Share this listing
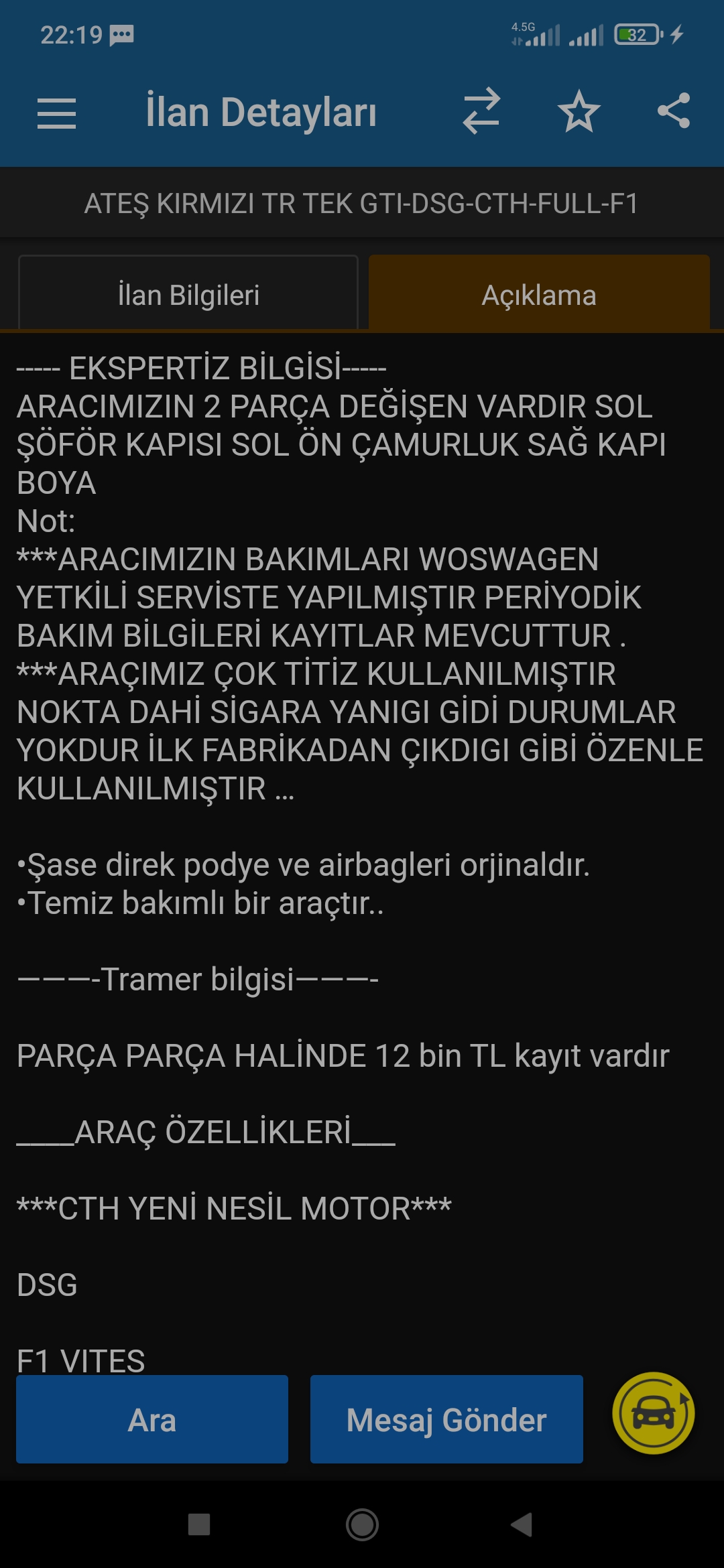Image resolution: width=724 pixels, height=1568 pixels. pyautogui.click(x=674, y=111)
